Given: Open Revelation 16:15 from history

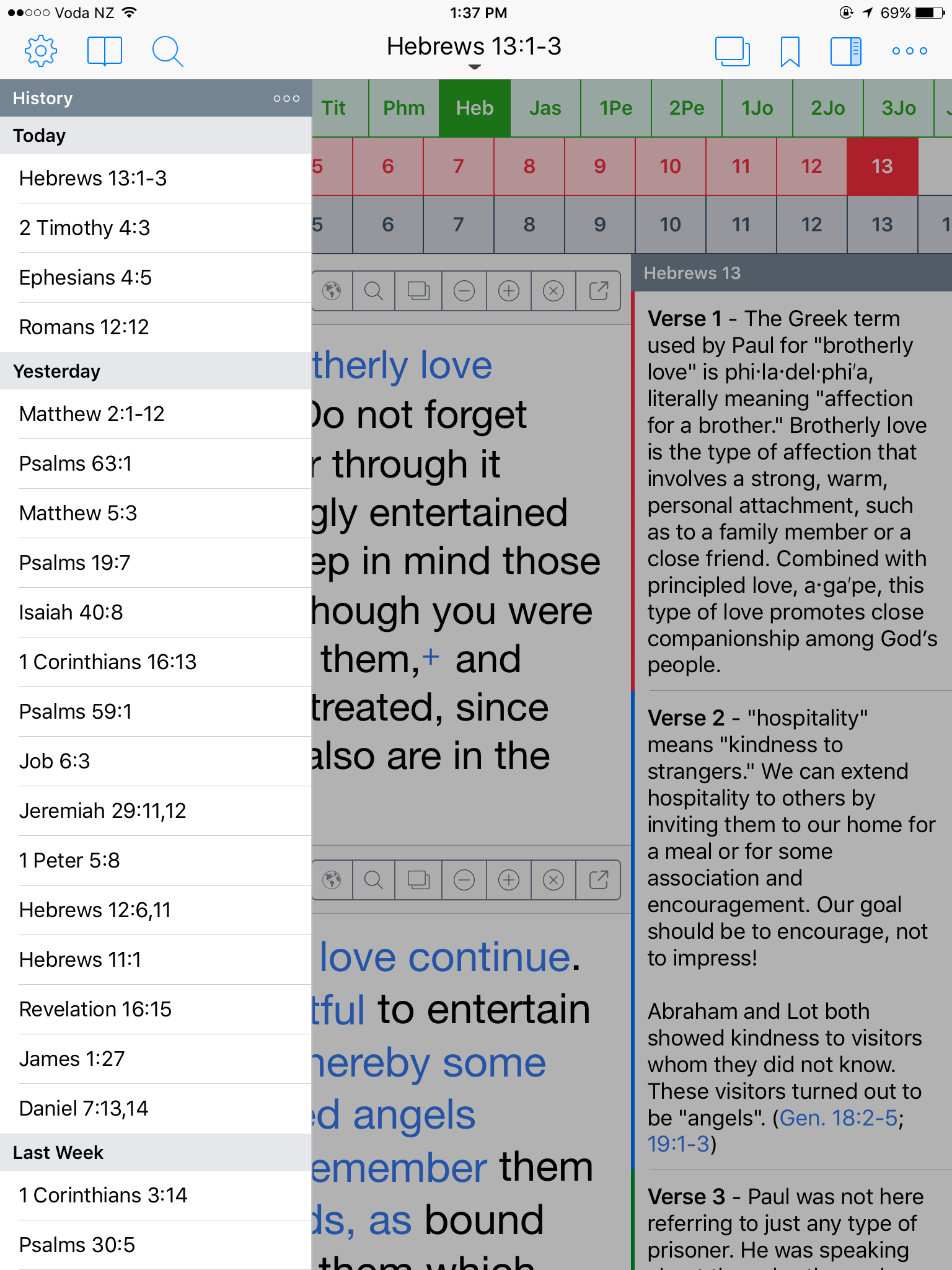Looking at the screenshot, I should click(x=95, y=1009).
